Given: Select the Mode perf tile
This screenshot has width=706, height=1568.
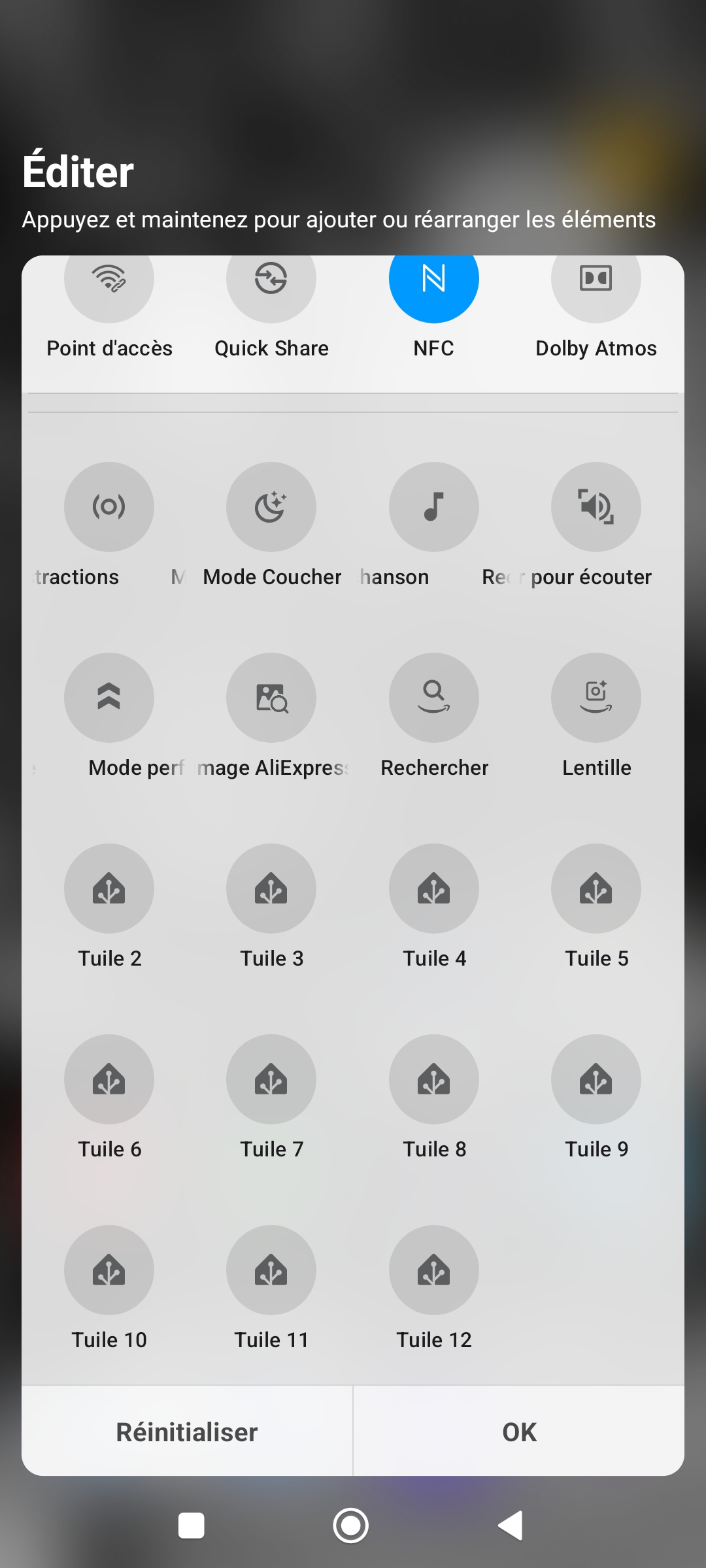Looking at the screenshot, I should (x=109, y=698).
